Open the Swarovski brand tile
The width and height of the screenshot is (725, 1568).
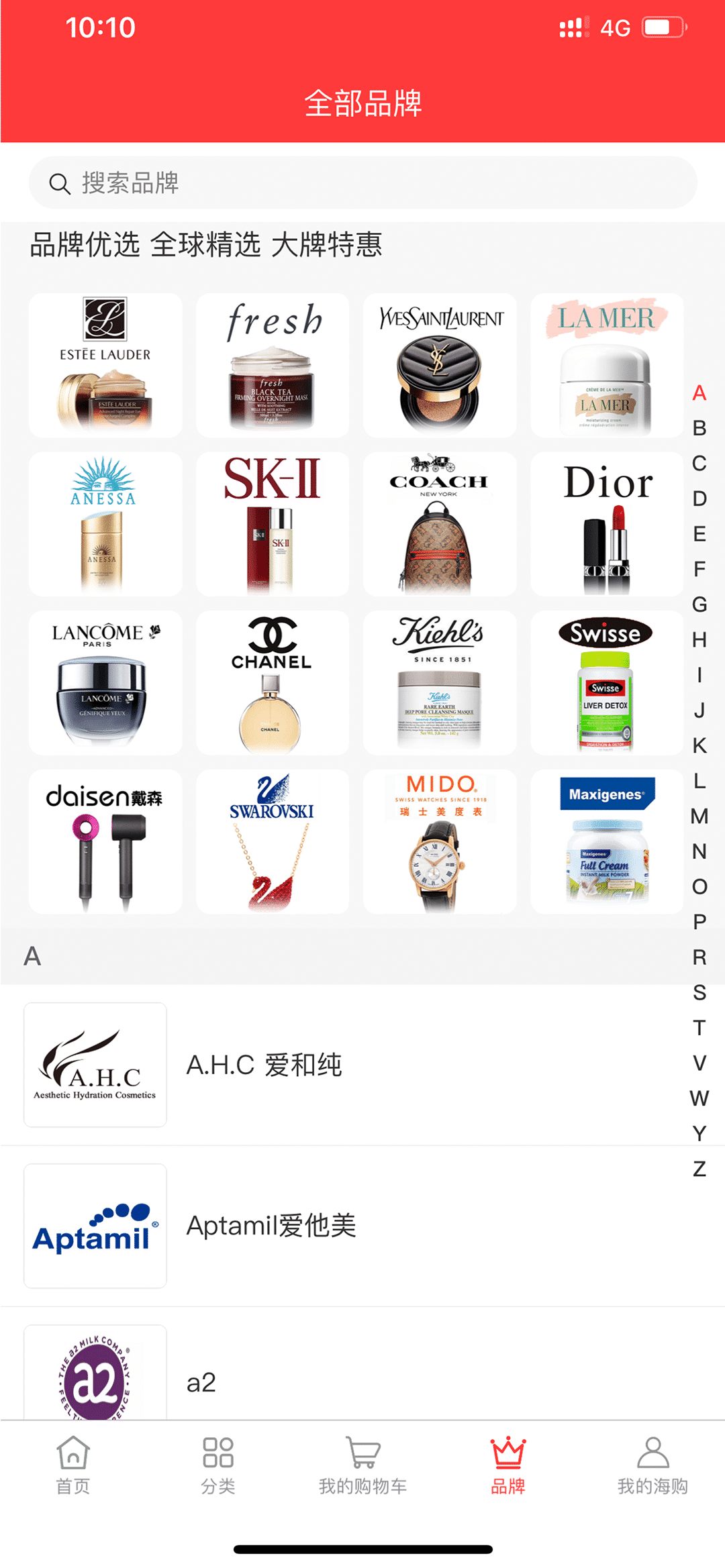273,842
